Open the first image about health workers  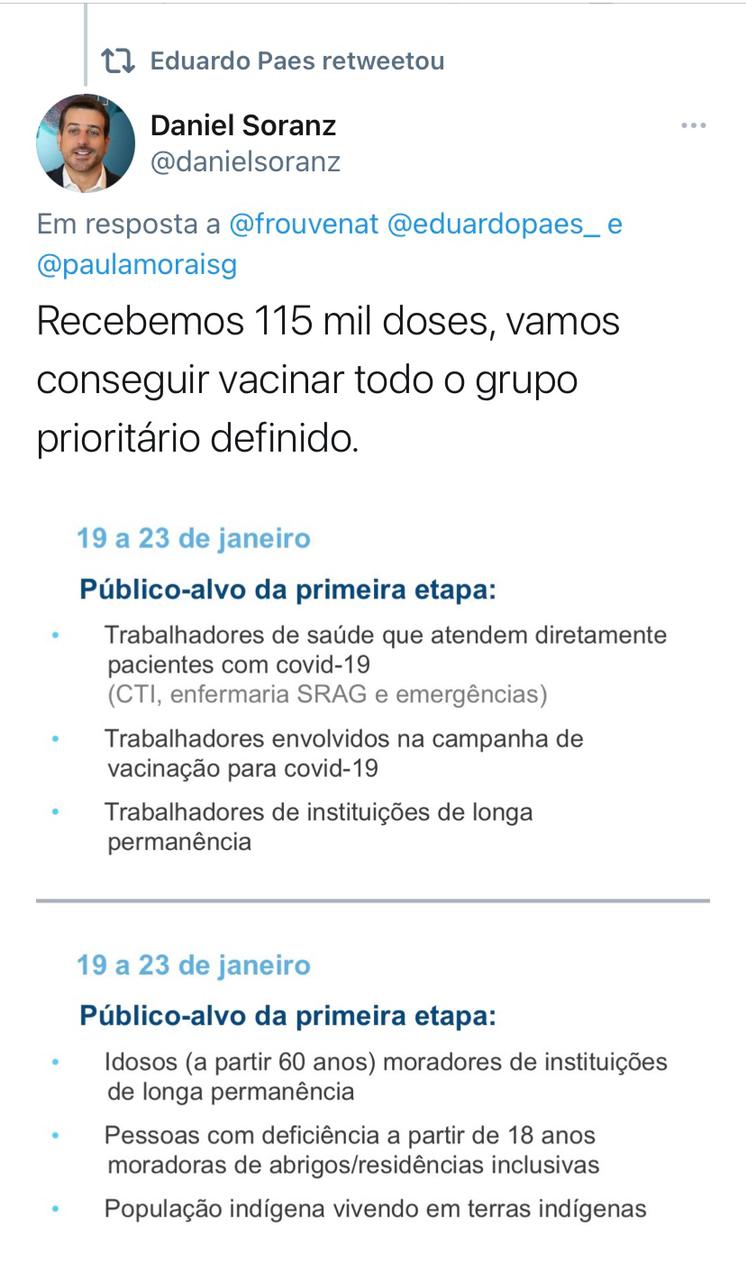[x=373, y=690]
